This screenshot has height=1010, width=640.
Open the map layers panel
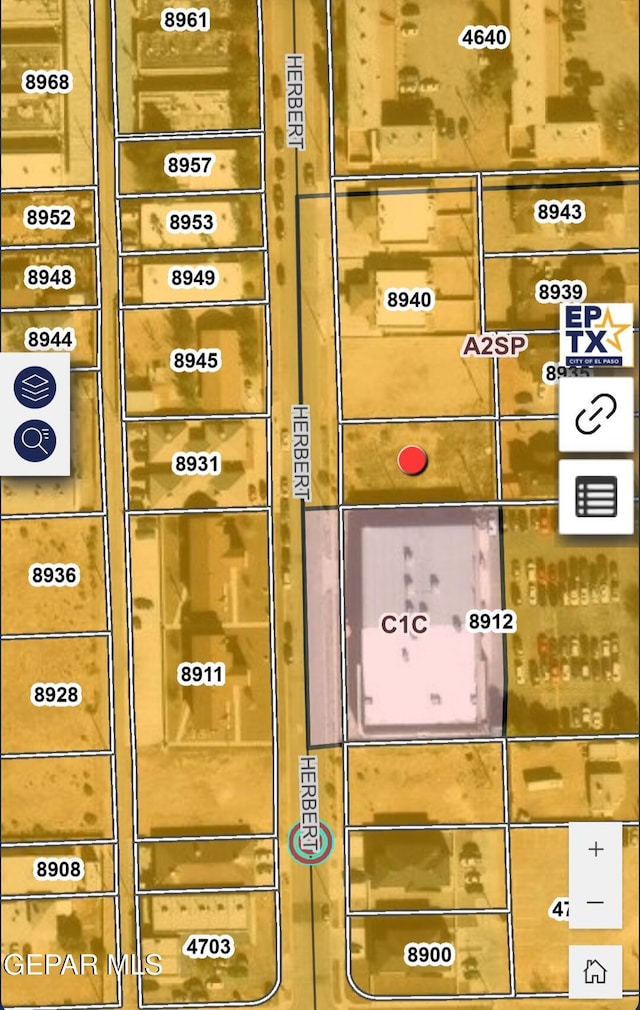click(35, 388)
